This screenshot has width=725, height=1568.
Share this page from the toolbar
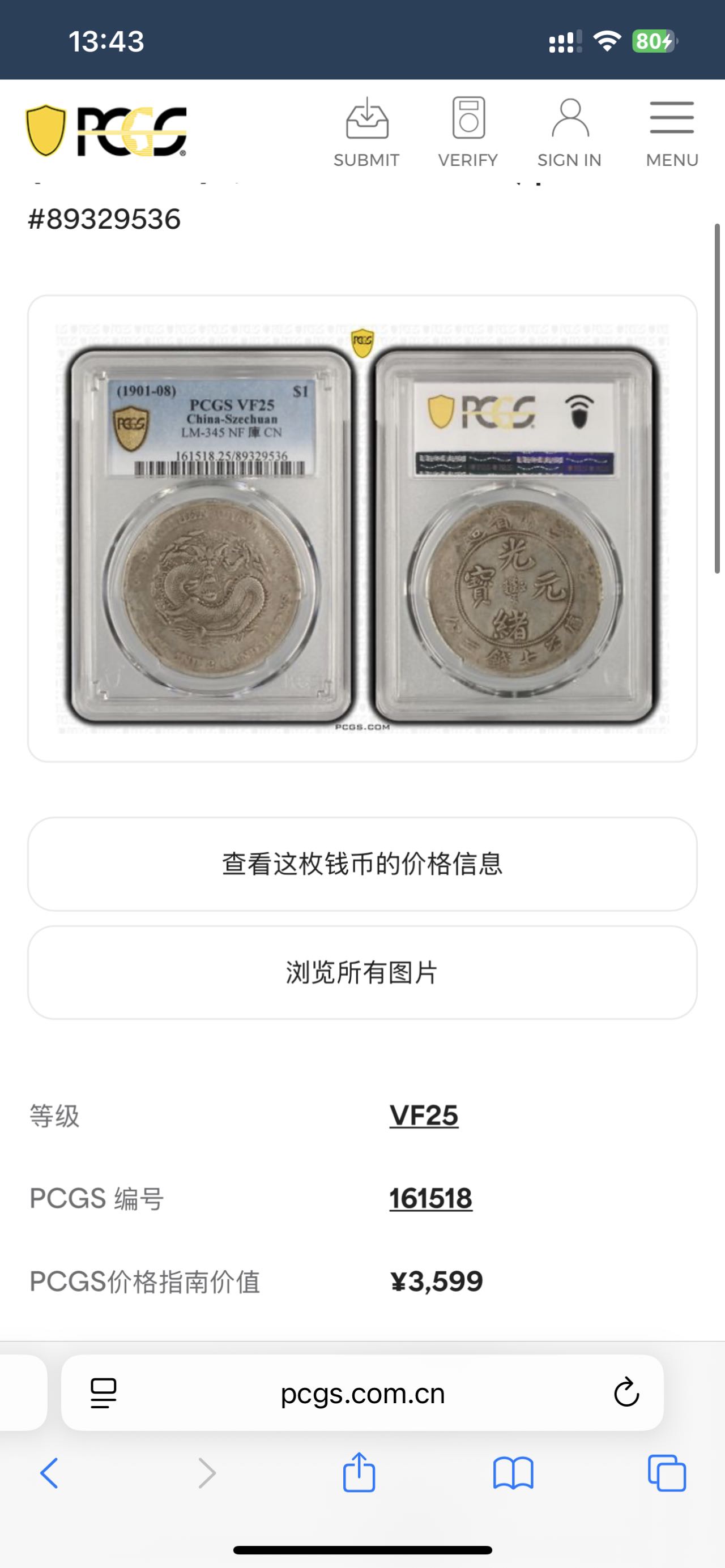click(x=359, y=1472)
